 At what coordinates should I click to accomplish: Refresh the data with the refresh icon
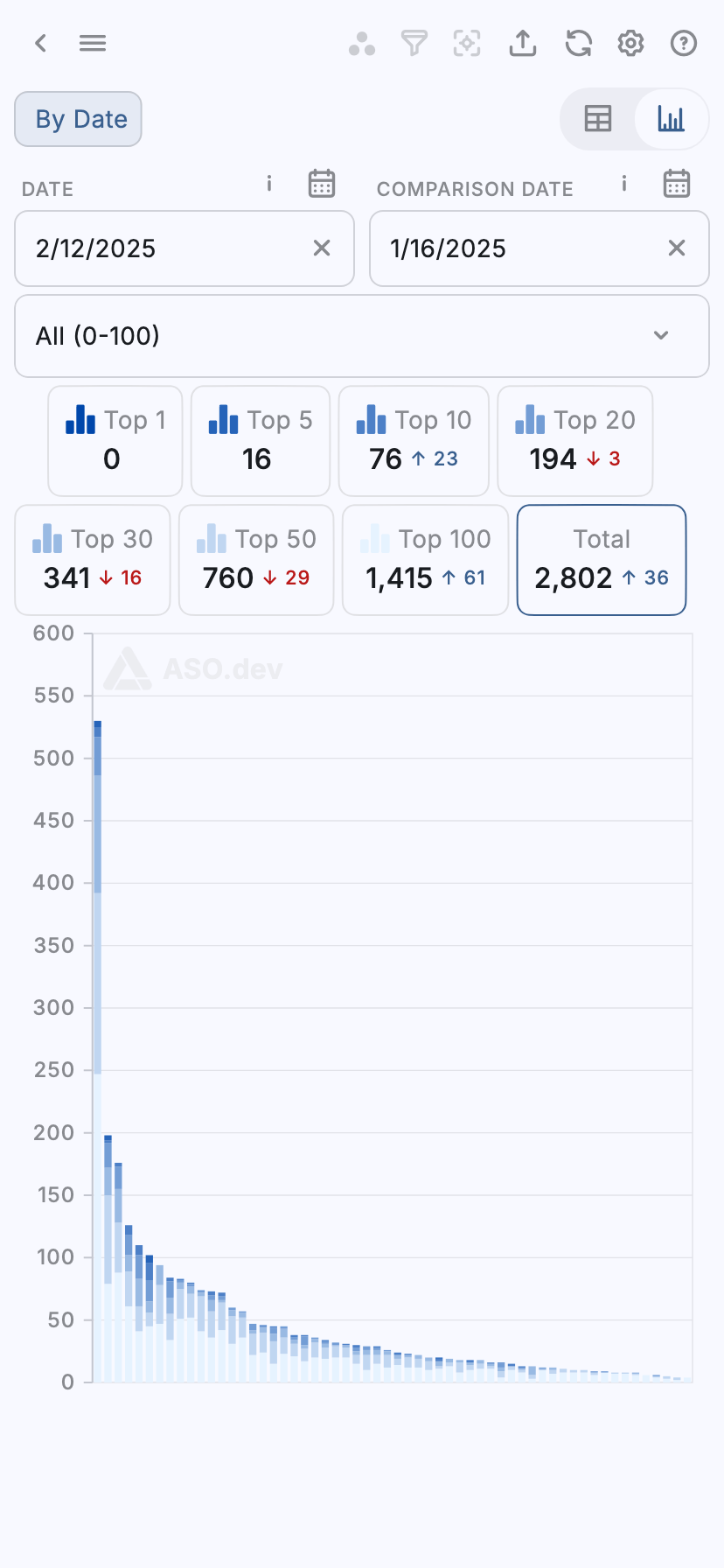pyautogui.click(x=577, y=43)
